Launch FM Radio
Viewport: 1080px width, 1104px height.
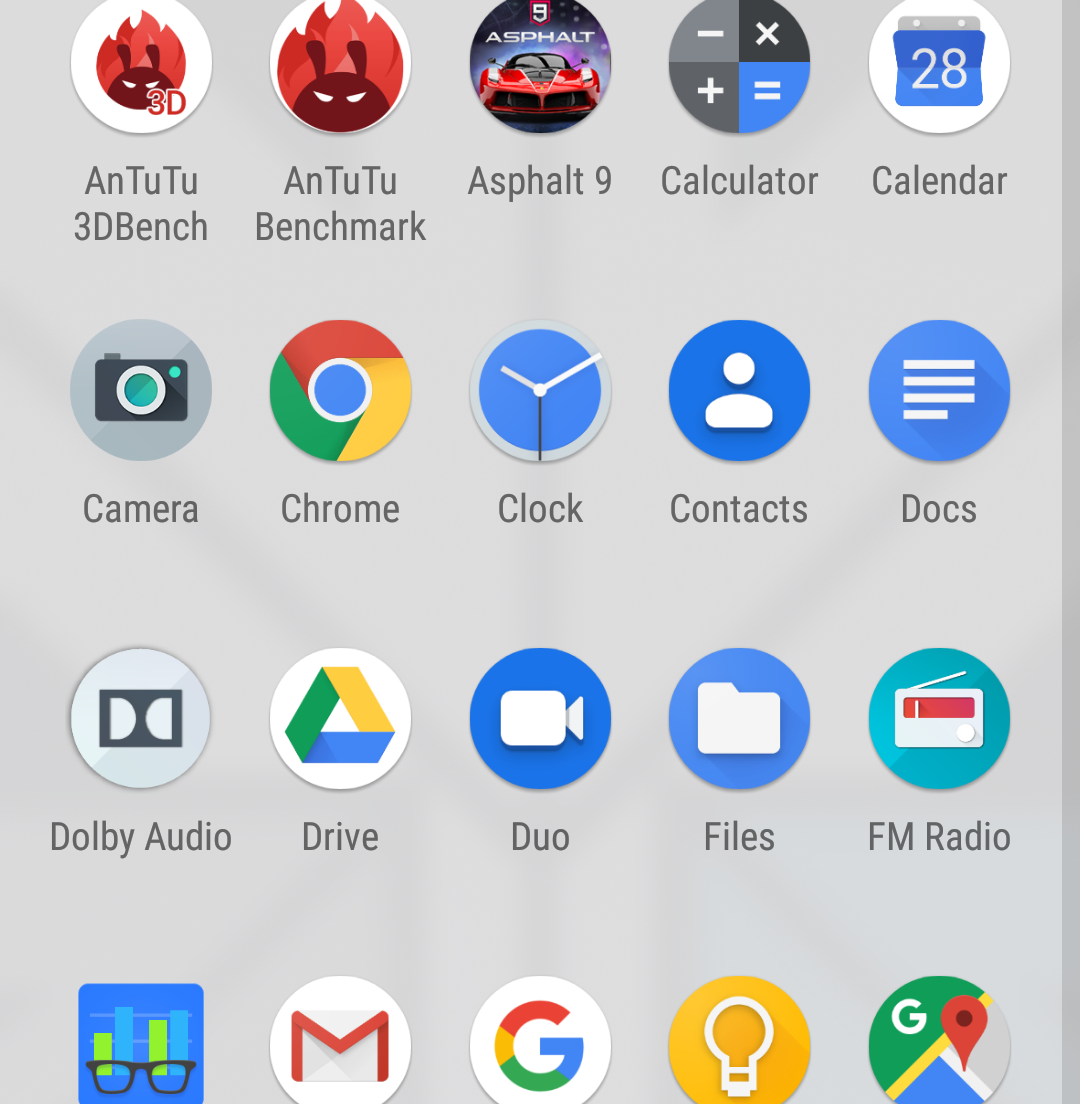coord(939,718)
